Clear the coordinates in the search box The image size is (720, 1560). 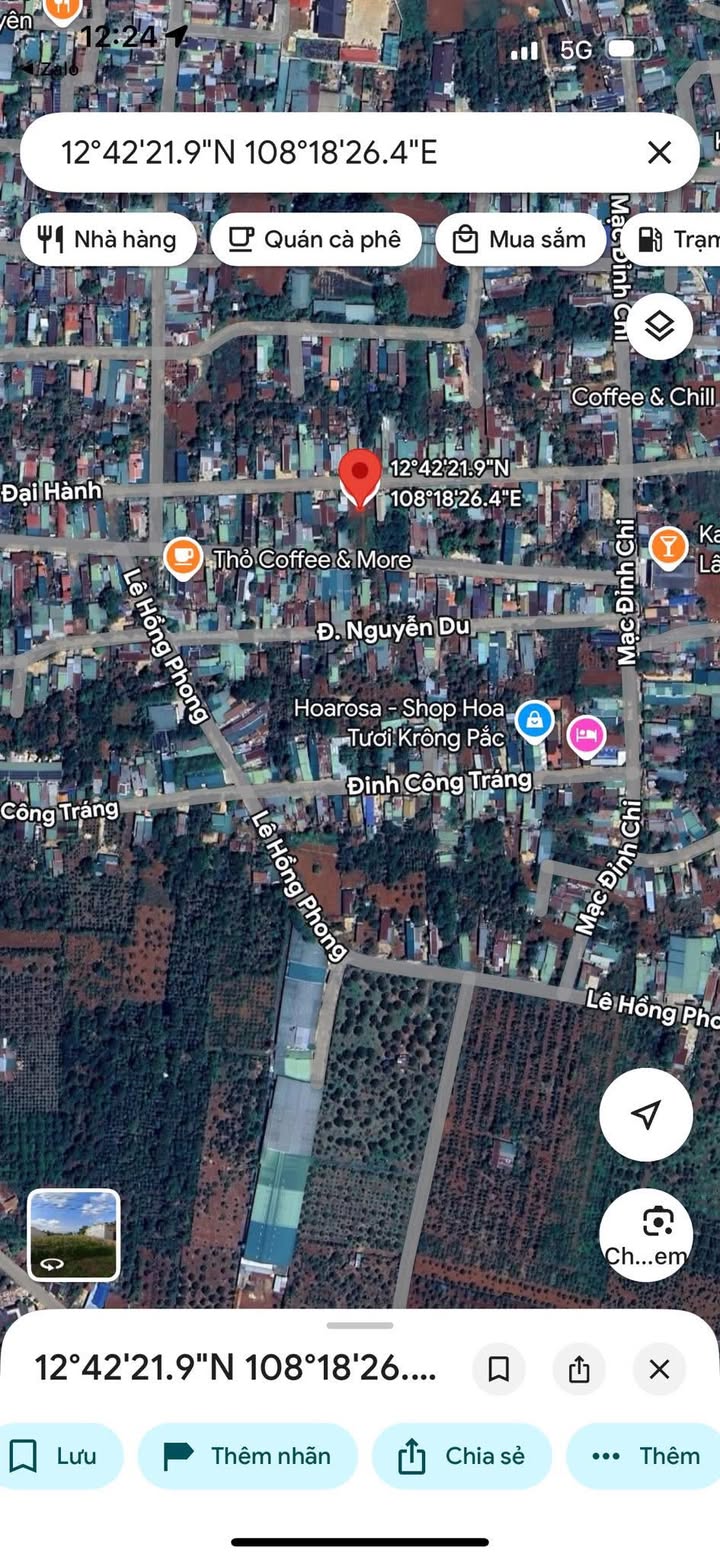click(659, 153)
